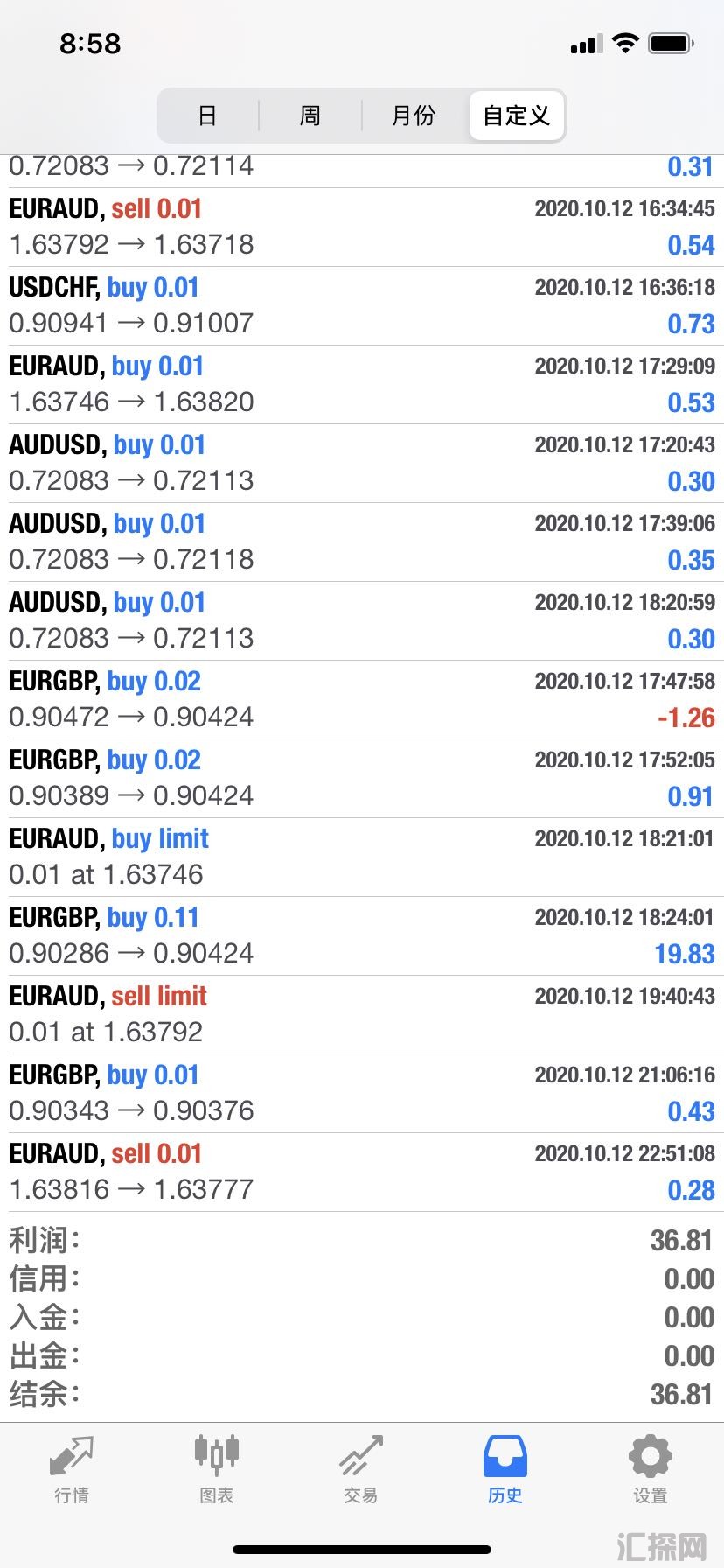Show details of EURAUD buy limit order
The image size is (724, 1568).
pos(362,857)
